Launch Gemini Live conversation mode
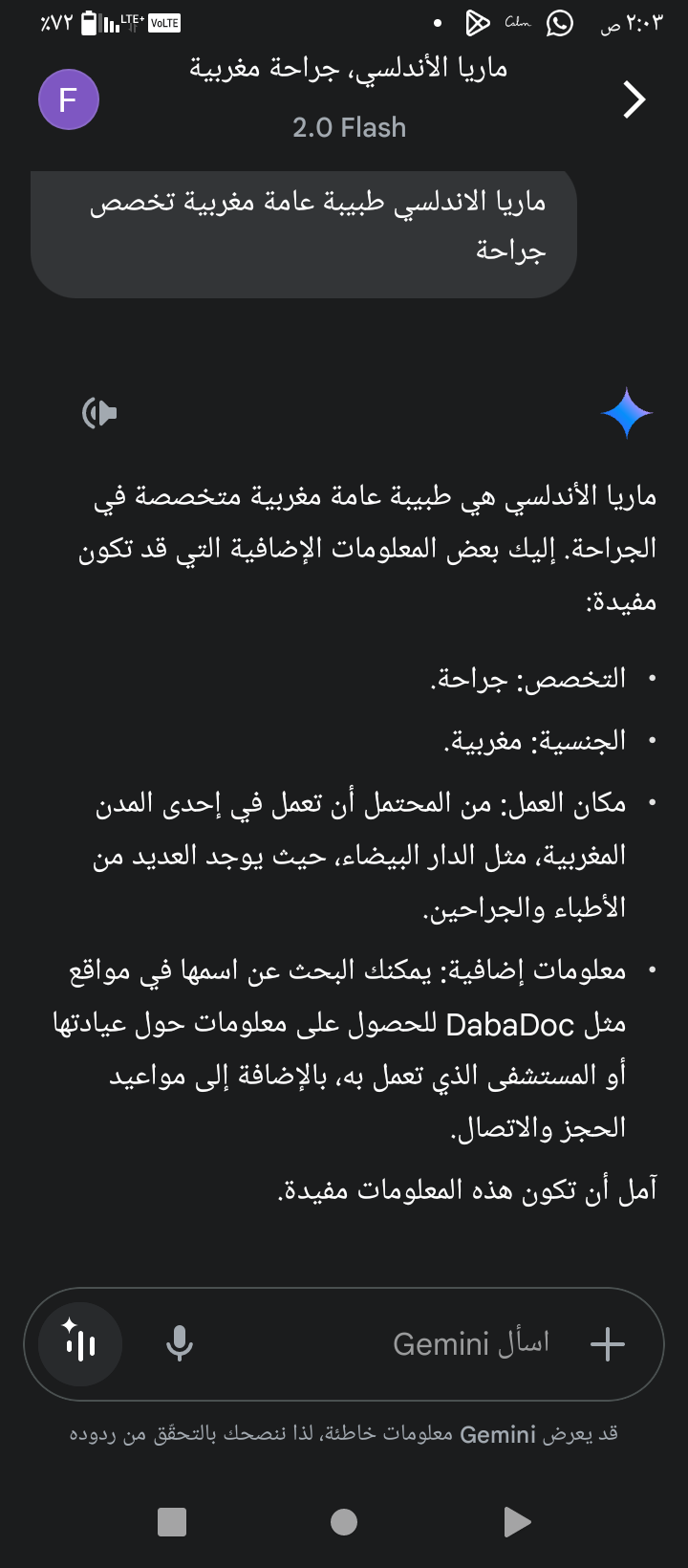The image size is (688, 1568). (80, 1343)
